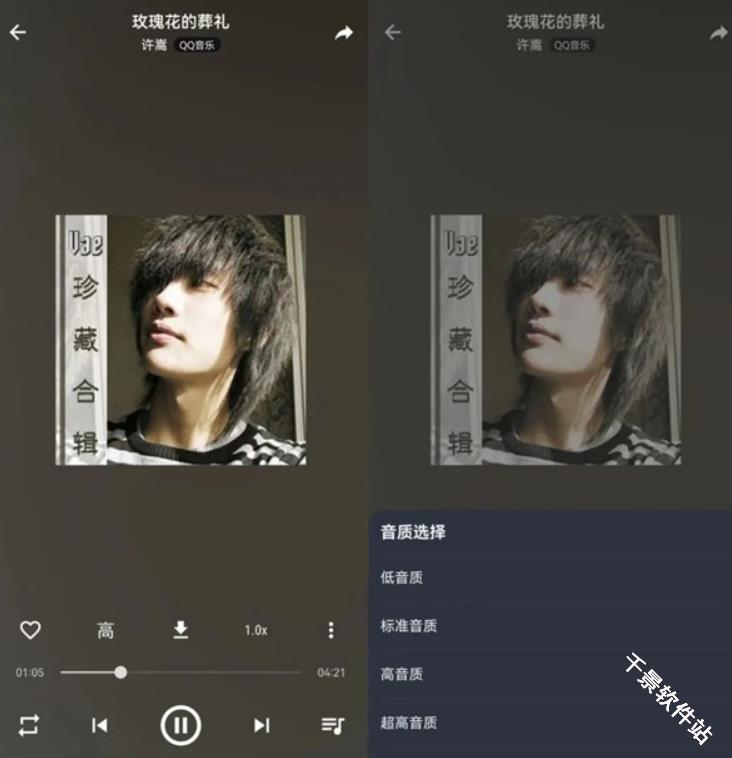
Task: Open the three-dot more options menu
Action: 330,631
